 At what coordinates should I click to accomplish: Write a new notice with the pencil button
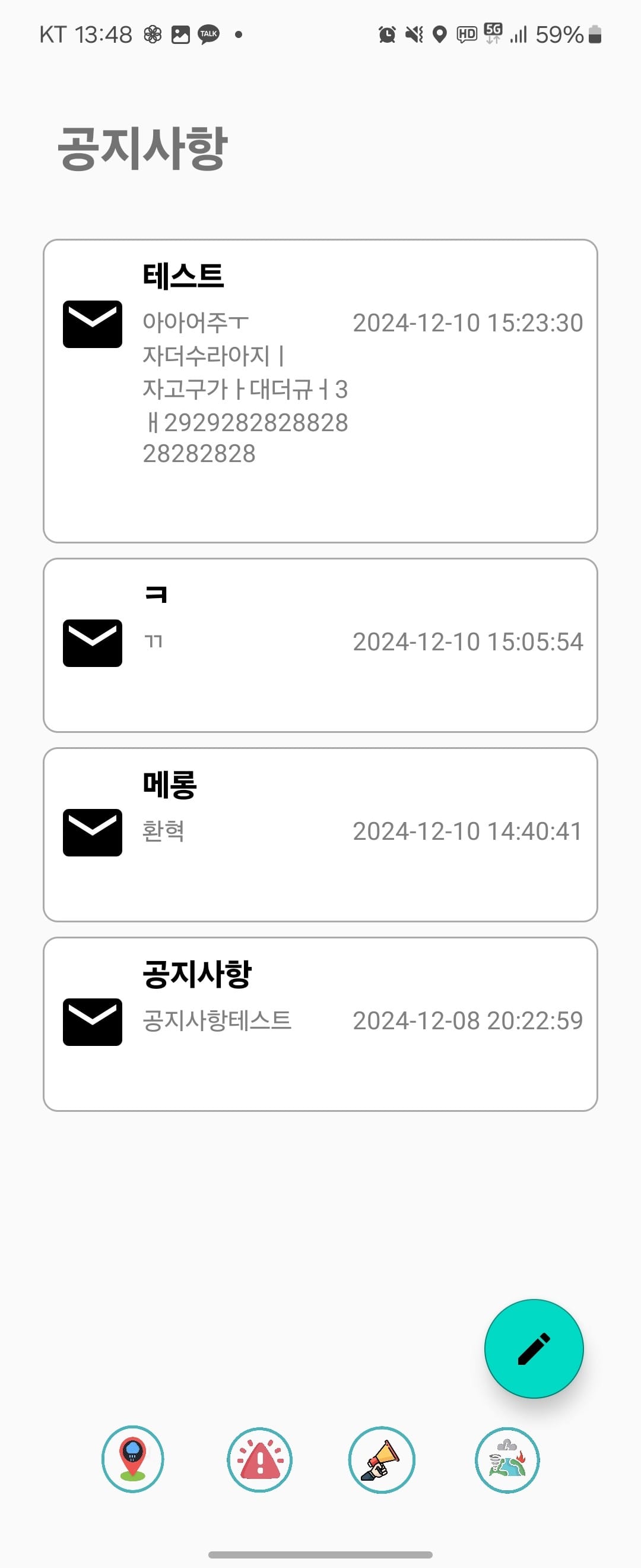click(x=534, y=1348)
